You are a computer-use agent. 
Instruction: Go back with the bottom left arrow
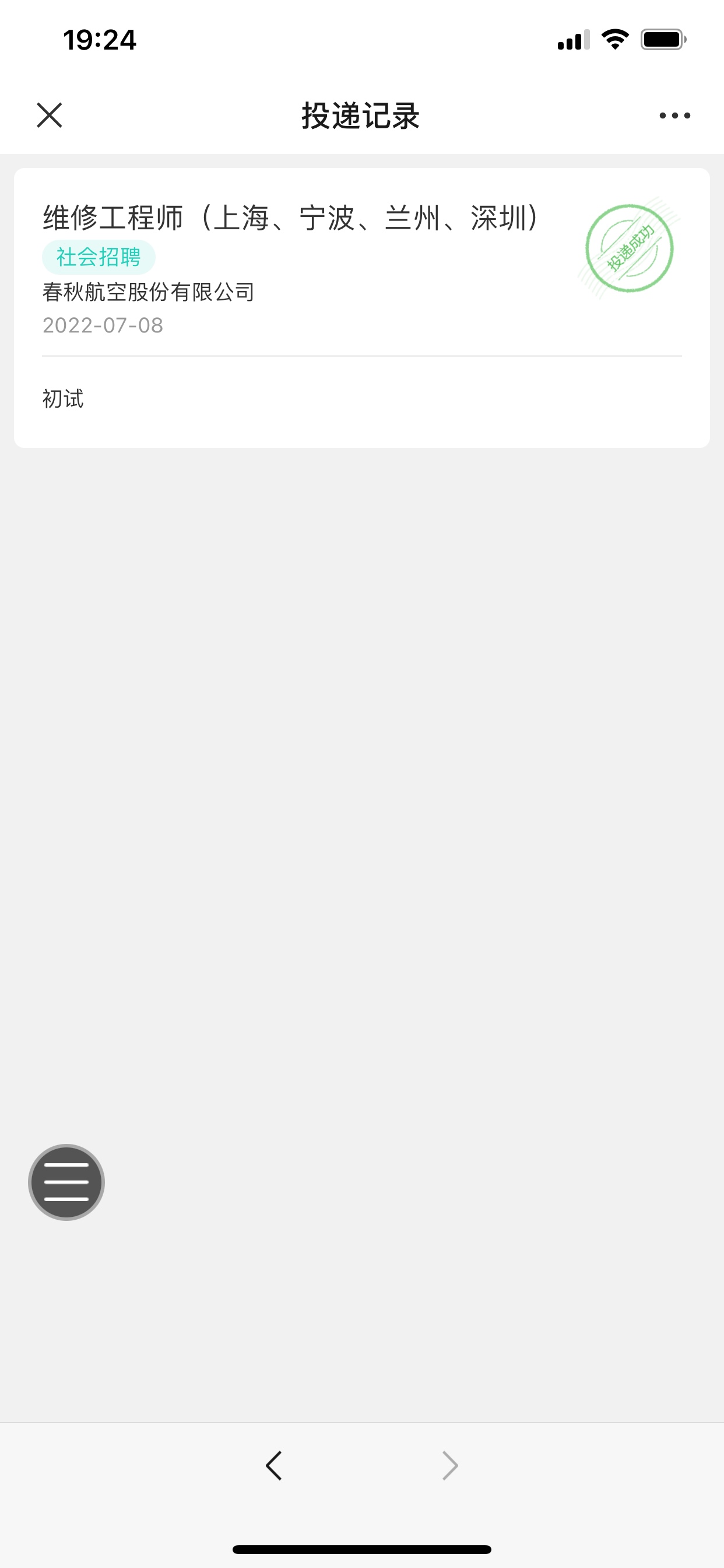click(274, 1466)
